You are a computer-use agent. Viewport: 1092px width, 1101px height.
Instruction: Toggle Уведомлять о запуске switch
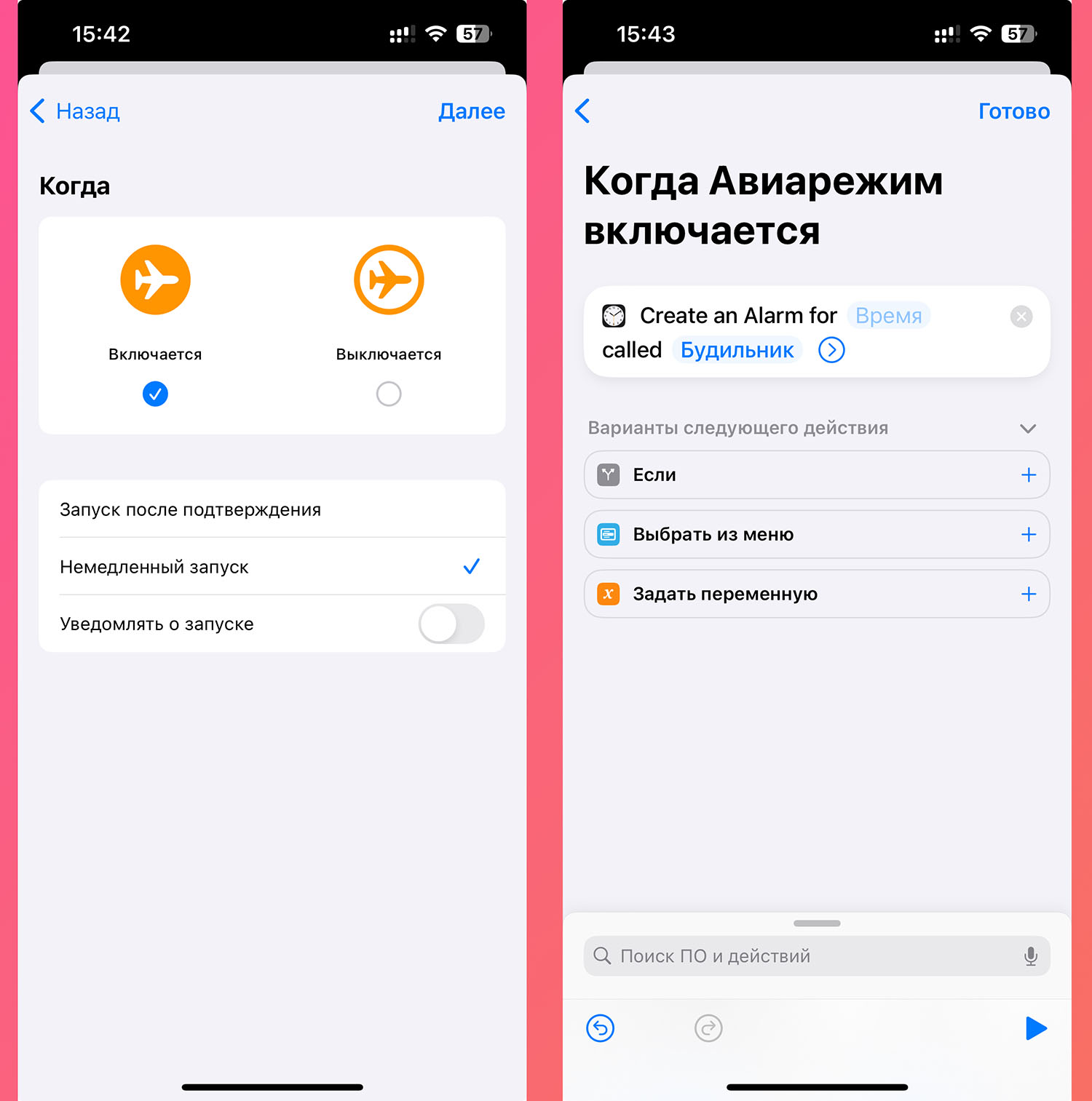coord(451,624)
